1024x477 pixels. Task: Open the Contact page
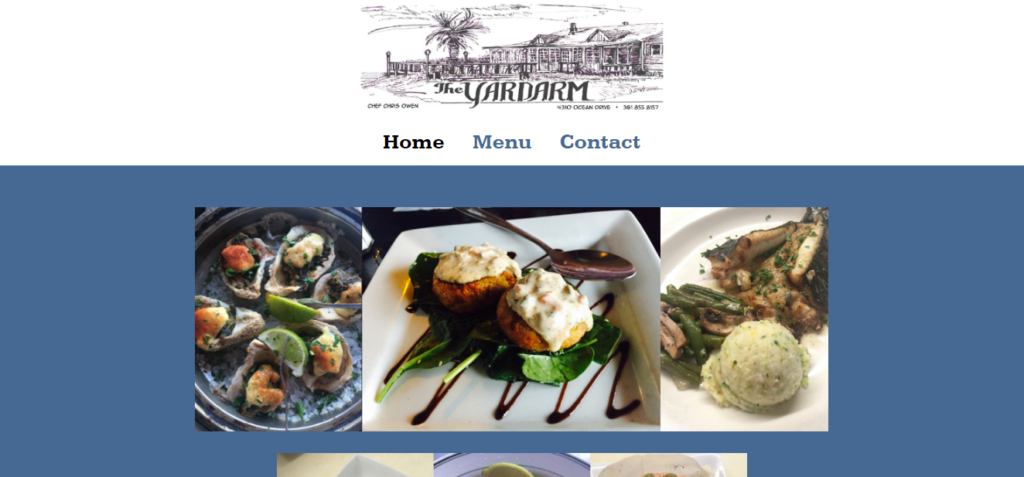click(x=600, y=142)
